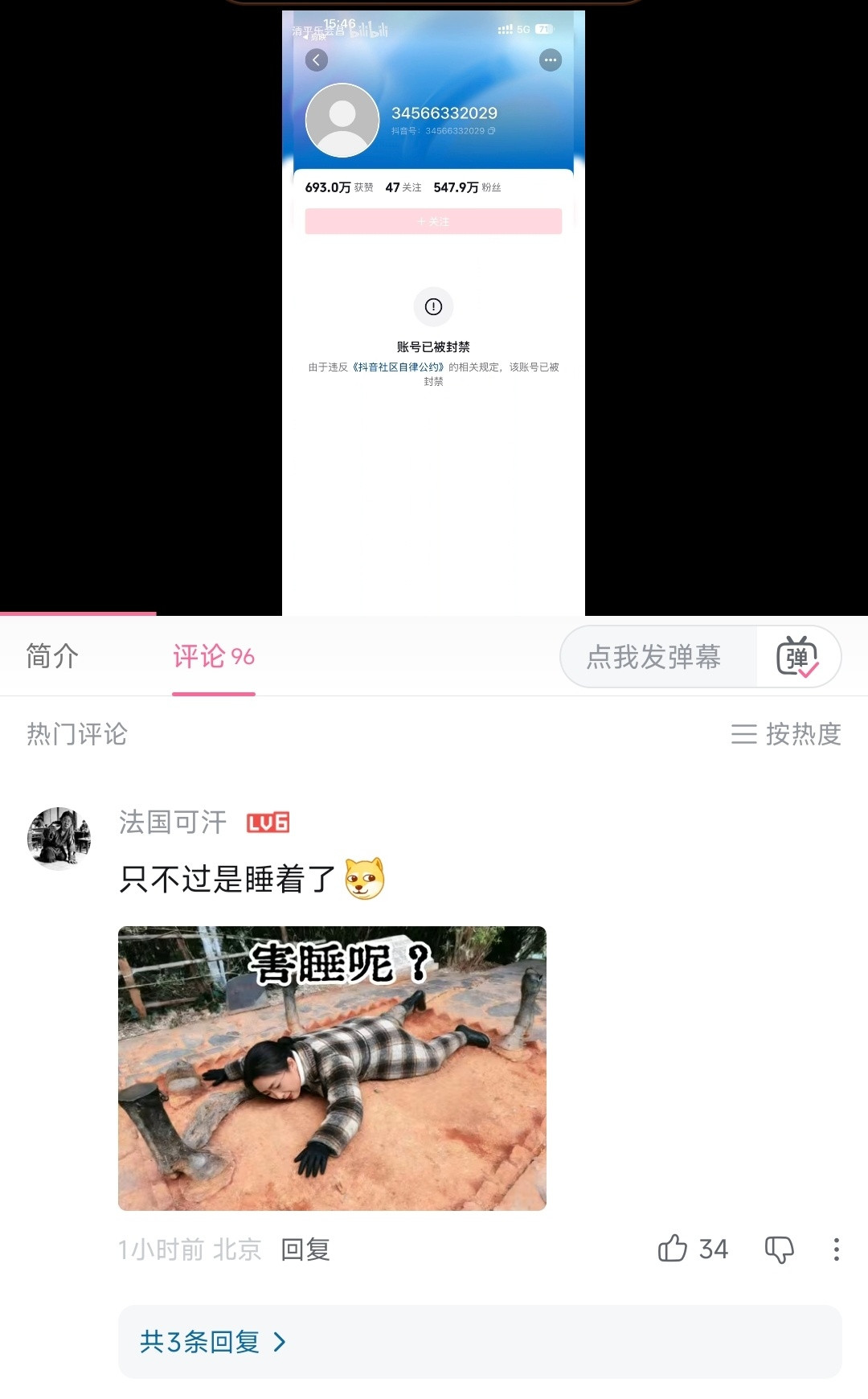The width and height of the screenshot is (868, 1399).
Task: Toggle danmaku on or off via the 弹 icon
Action: pyautogui.click(x=799, y=657)
